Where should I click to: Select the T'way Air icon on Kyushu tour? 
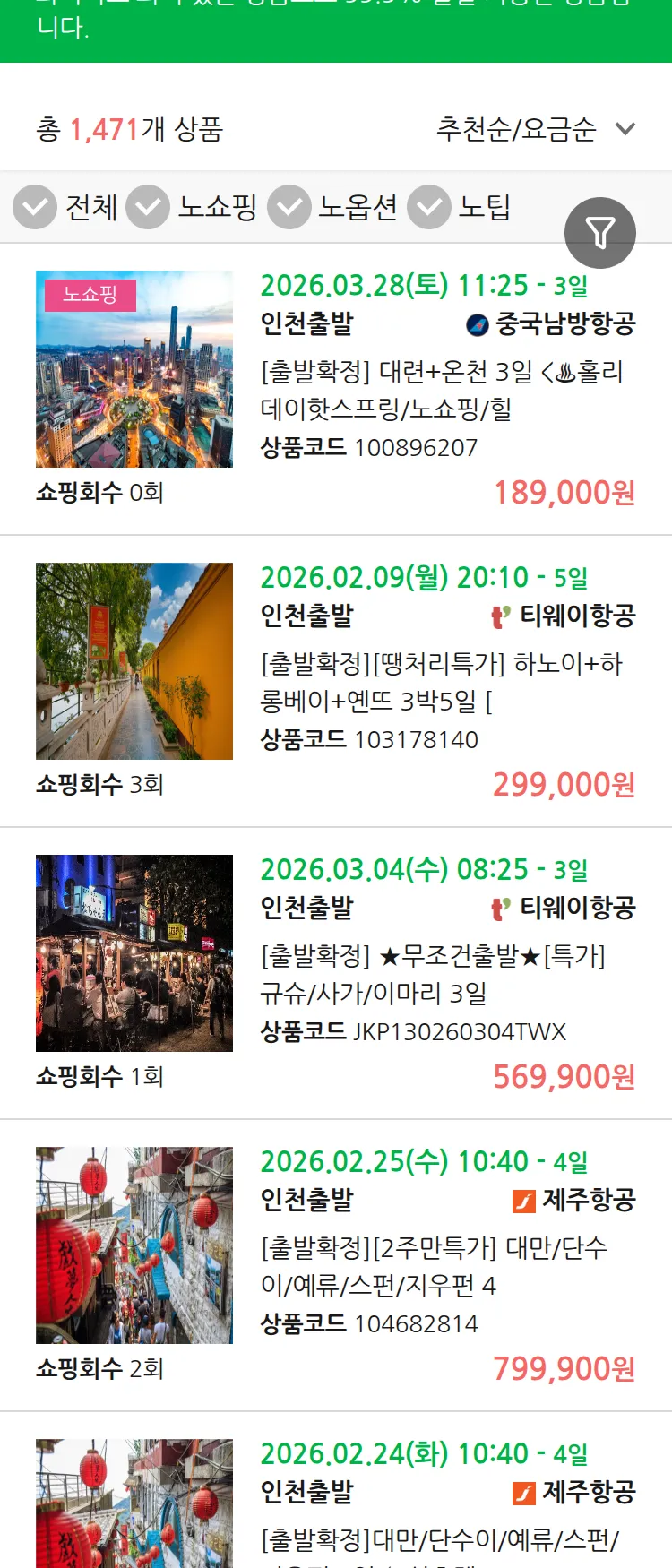(x=498, y=907)
